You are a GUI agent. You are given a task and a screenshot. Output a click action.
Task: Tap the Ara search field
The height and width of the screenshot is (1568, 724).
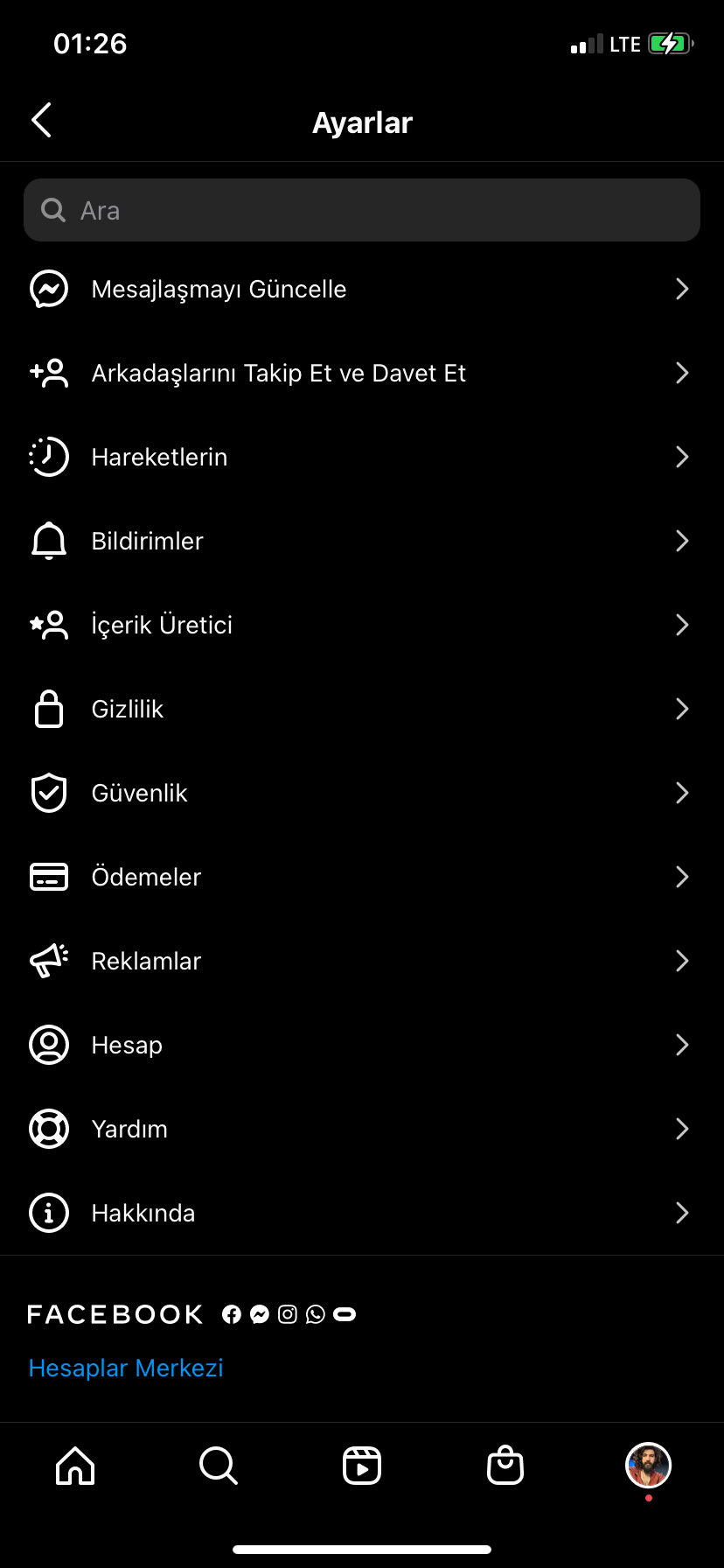[362, 210]
